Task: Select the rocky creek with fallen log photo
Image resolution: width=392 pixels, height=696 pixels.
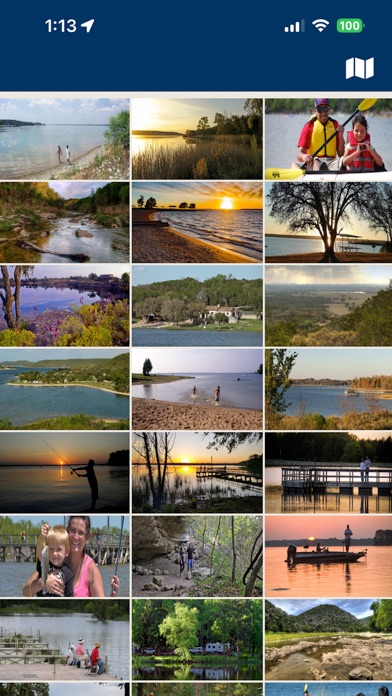Action: [x=65, y=222]
